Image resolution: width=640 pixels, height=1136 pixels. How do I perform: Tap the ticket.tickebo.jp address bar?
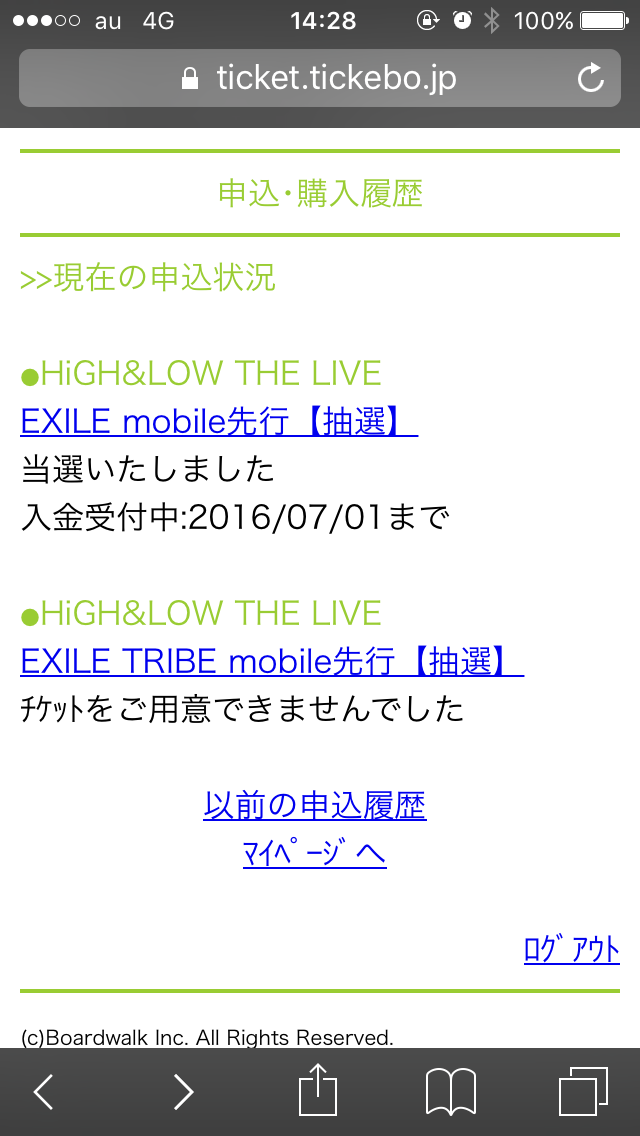(x=320, y=78)
